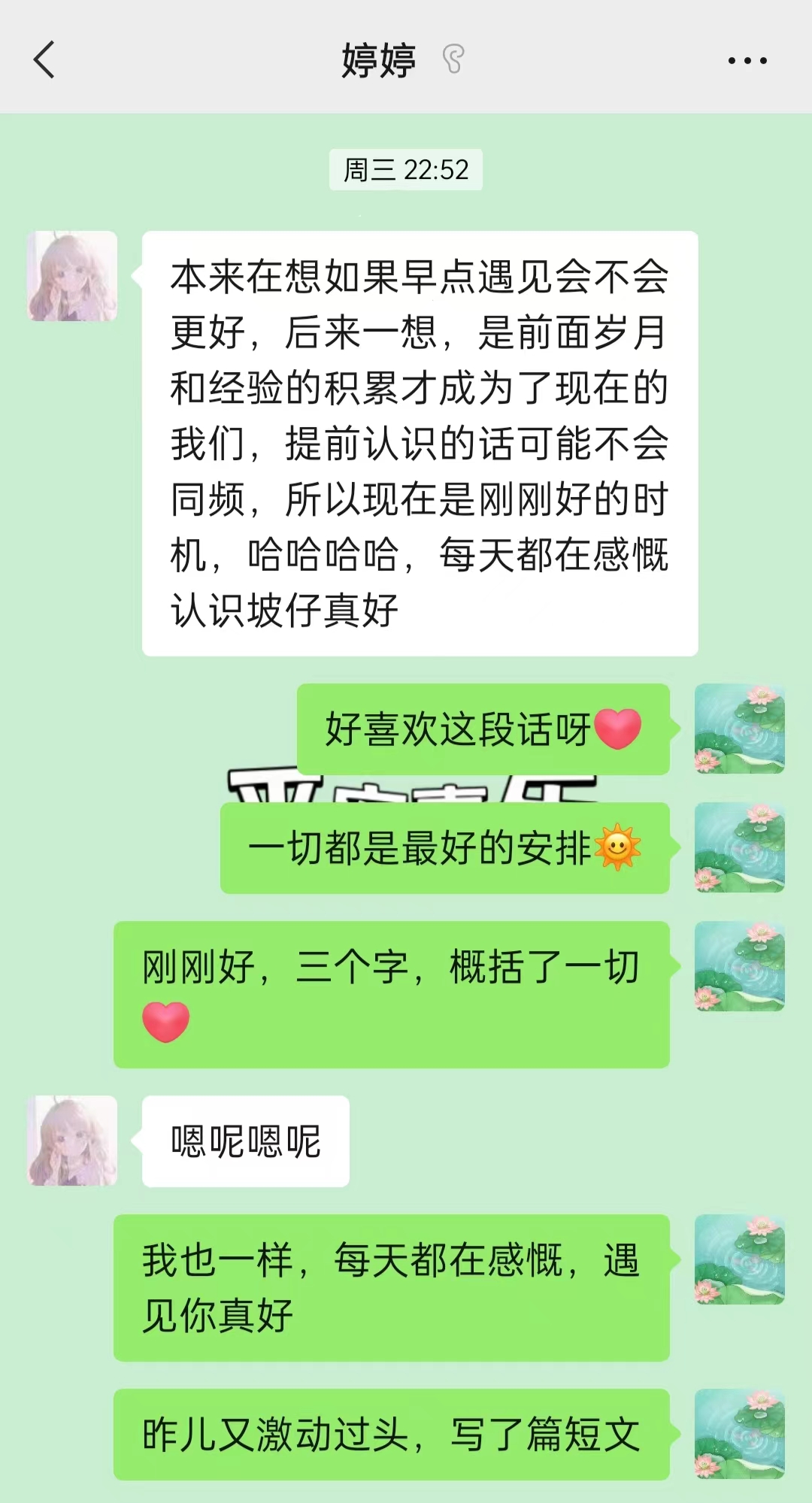Go back to the chat list
Screen dimensions: 812x1503
point(44,60)
